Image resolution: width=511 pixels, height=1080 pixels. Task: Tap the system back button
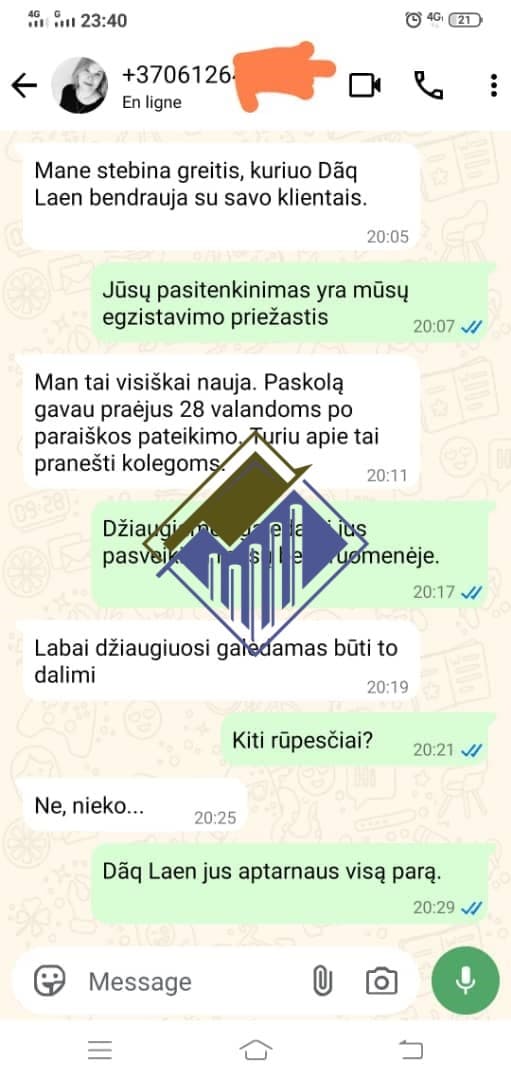pyautogui.click(x=410, y=1050)
